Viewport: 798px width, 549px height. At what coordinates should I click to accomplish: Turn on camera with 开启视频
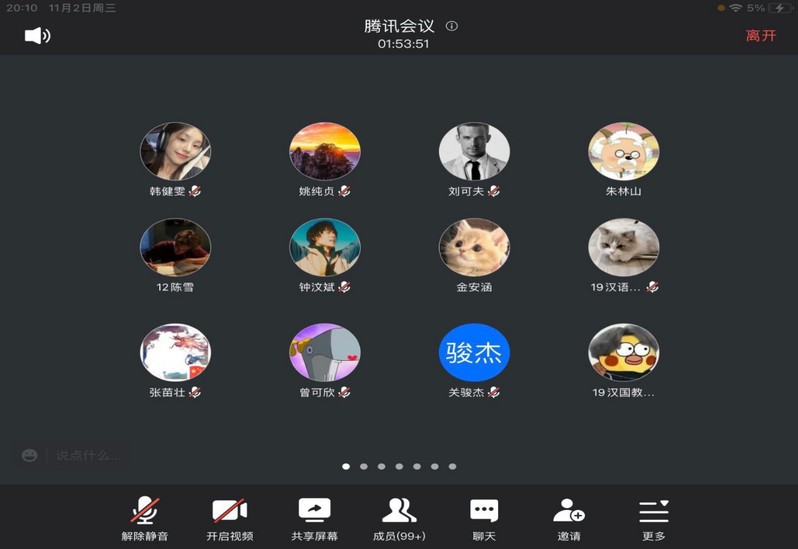[x=230, y=518]
